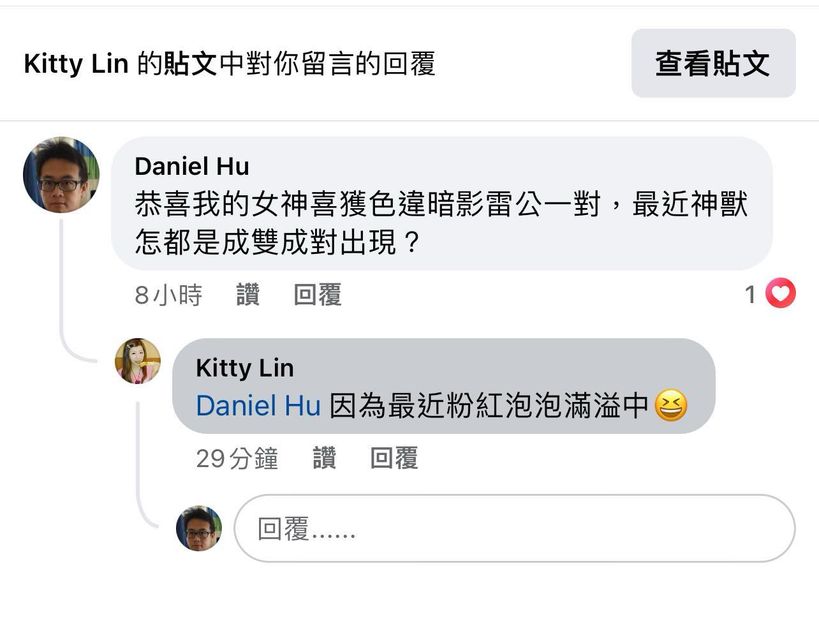Open Kitty Lin's name on her reply

tap(245, 368)
